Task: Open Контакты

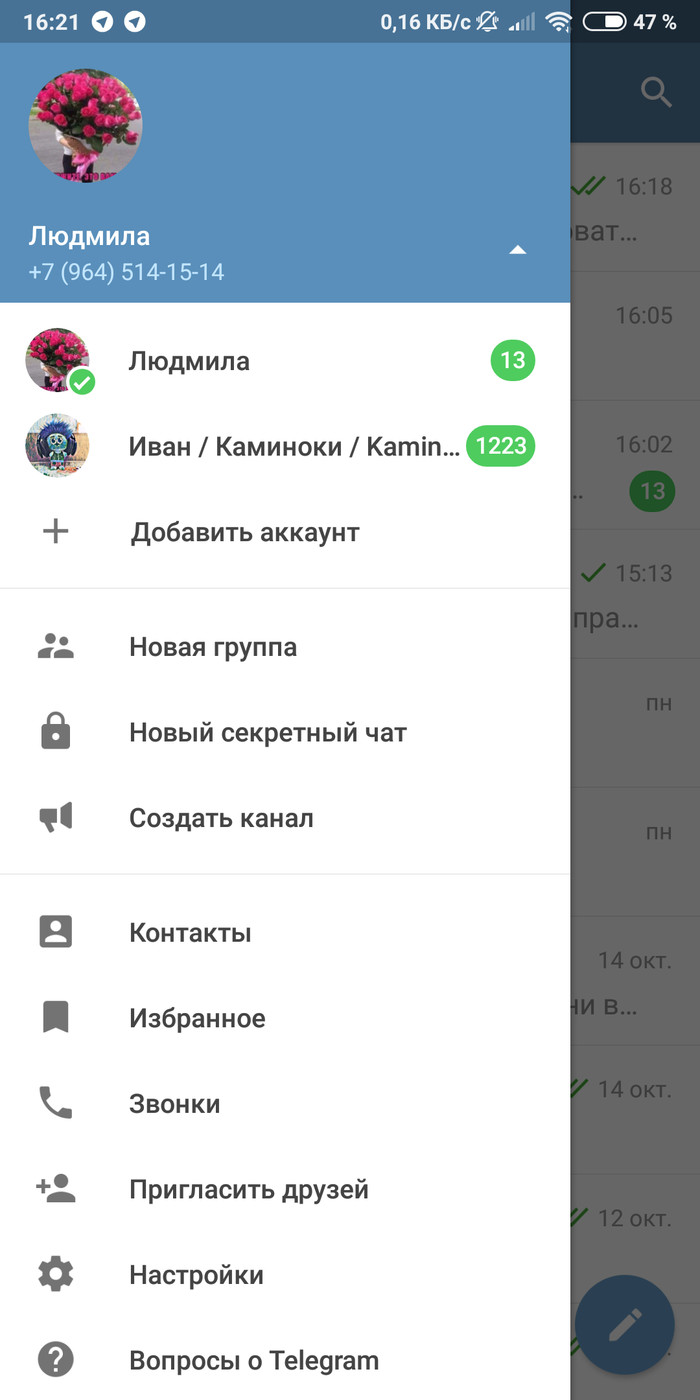Action: click(x=190, y=933)
